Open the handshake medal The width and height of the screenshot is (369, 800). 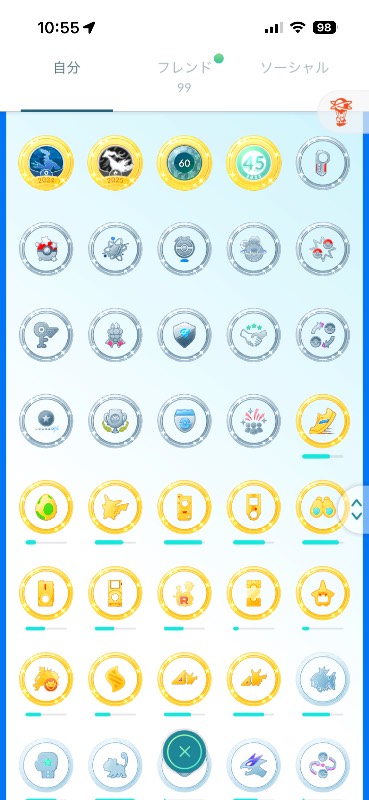pos(254,335)
